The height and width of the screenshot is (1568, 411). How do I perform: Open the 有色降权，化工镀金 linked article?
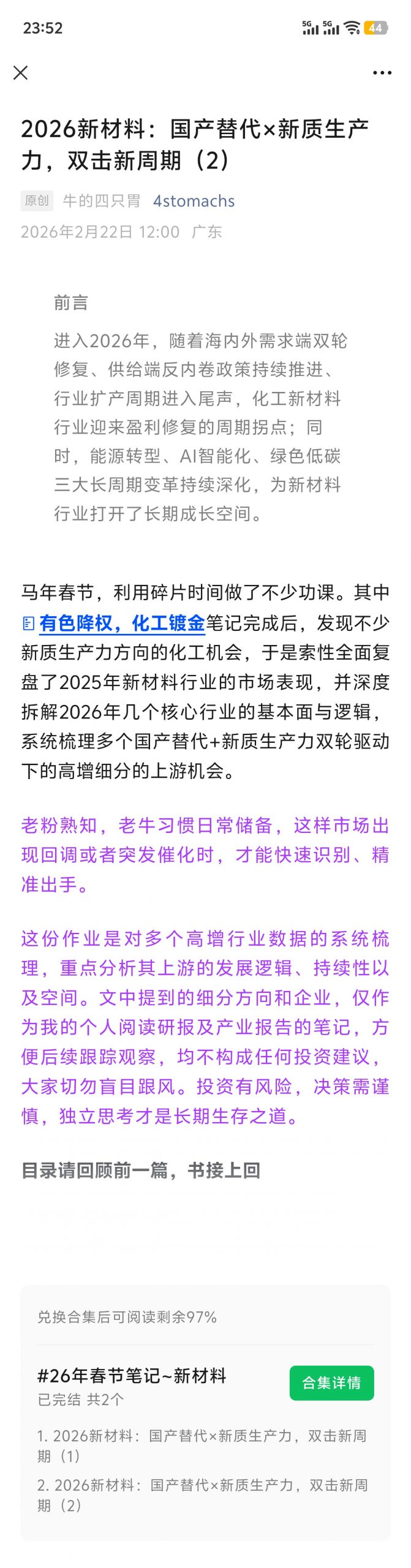pos(121,623)
